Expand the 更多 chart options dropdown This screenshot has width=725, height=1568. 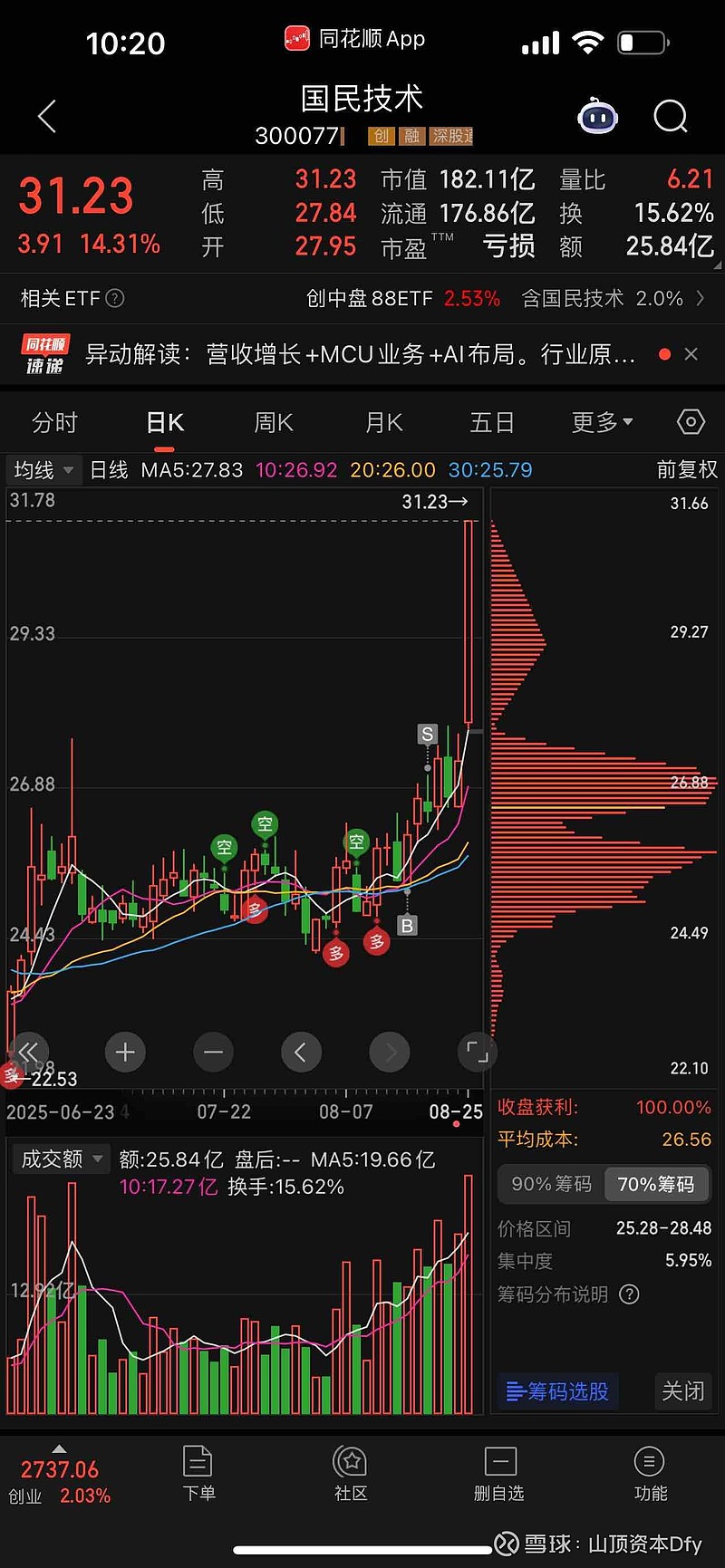pyautogui.click(x=602, y=423)
